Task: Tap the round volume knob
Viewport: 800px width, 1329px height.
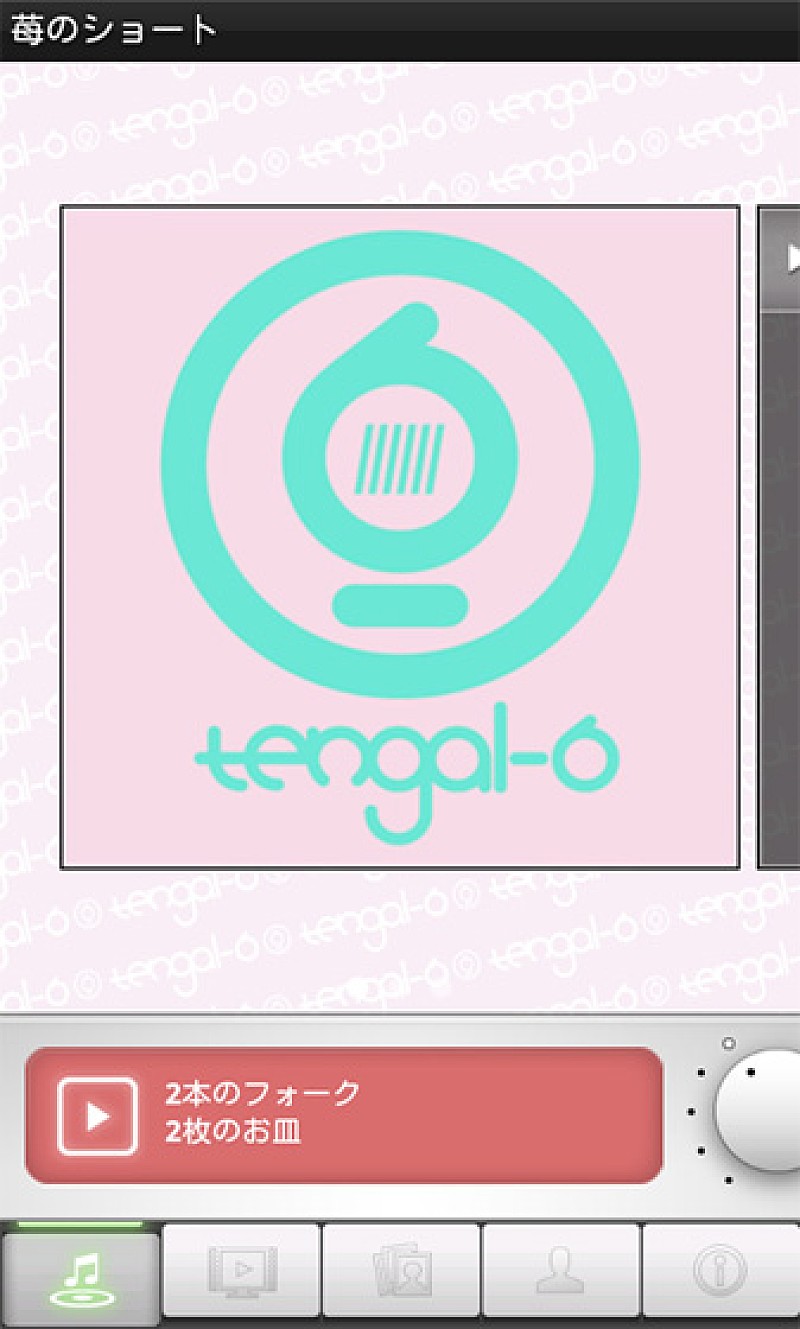Action: (765, 1110)
